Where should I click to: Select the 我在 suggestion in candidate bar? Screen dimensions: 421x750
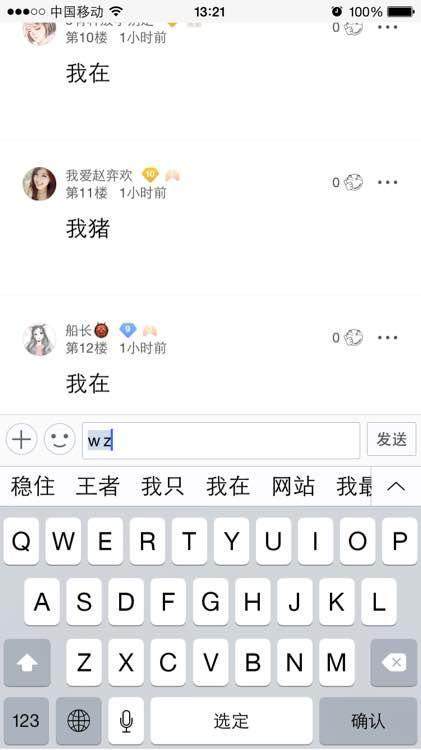(228, 486)
